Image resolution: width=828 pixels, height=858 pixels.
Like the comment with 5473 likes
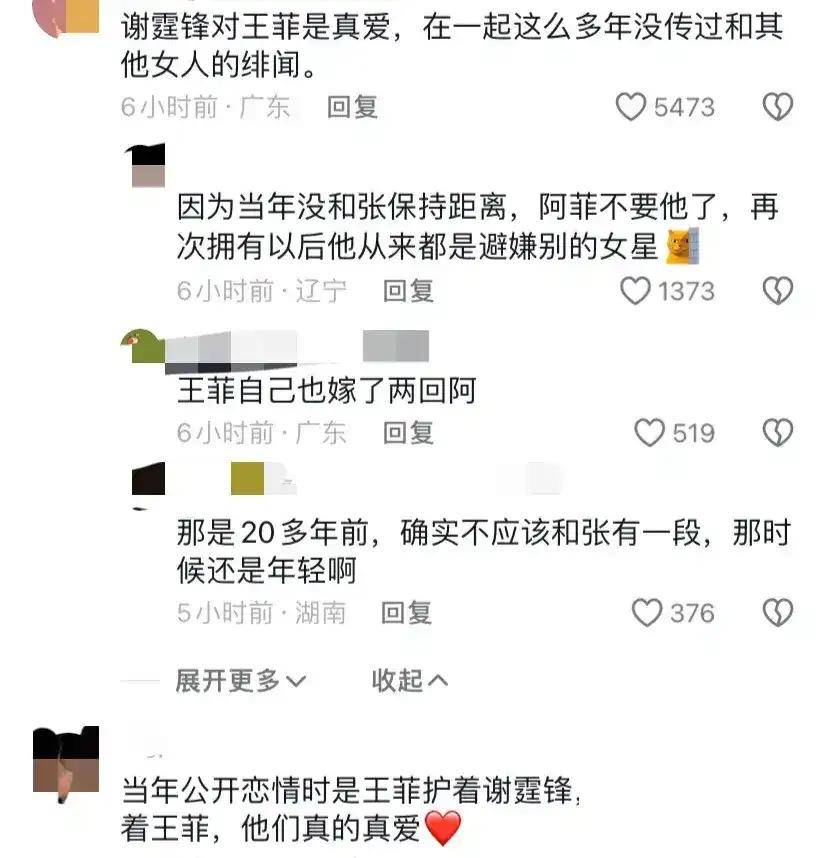tap(631, 107)
